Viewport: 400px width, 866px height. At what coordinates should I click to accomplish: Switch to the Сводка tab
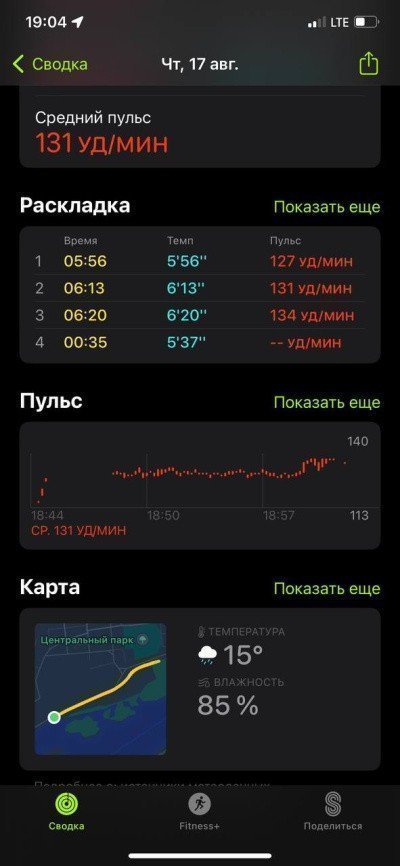(x=66, y=812)
